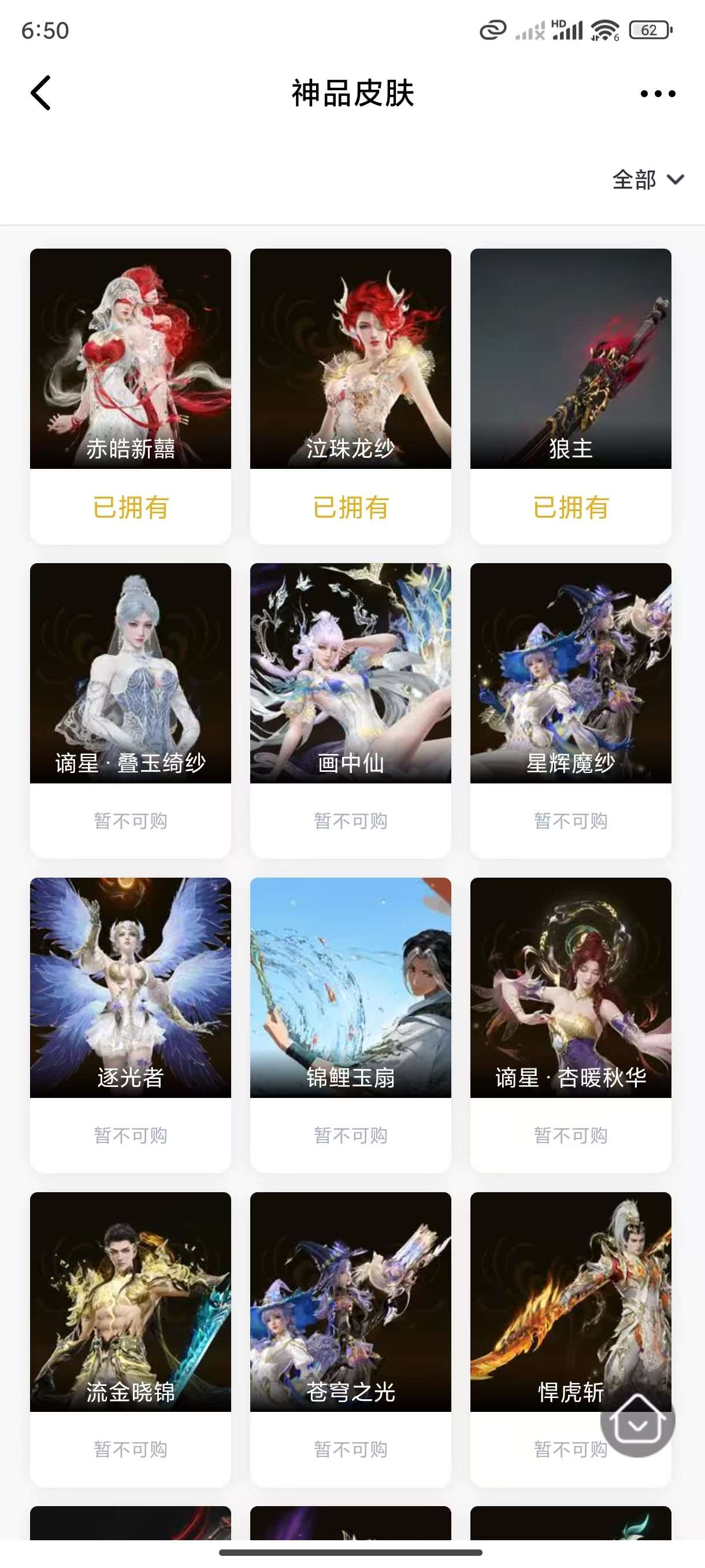
Task: Open the 谪星·叠玉绮纱 skin card
Action: (130, 673)
